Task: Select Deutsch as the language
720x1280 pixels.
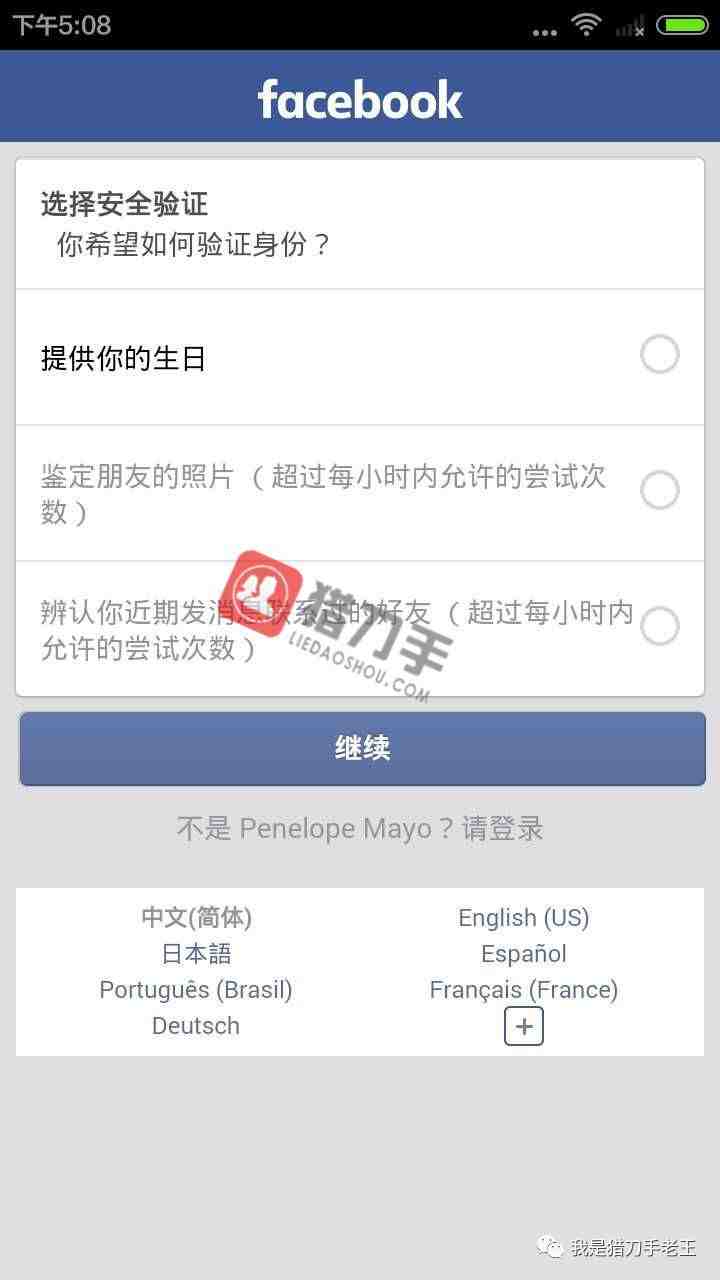Action: (196, 1026)
